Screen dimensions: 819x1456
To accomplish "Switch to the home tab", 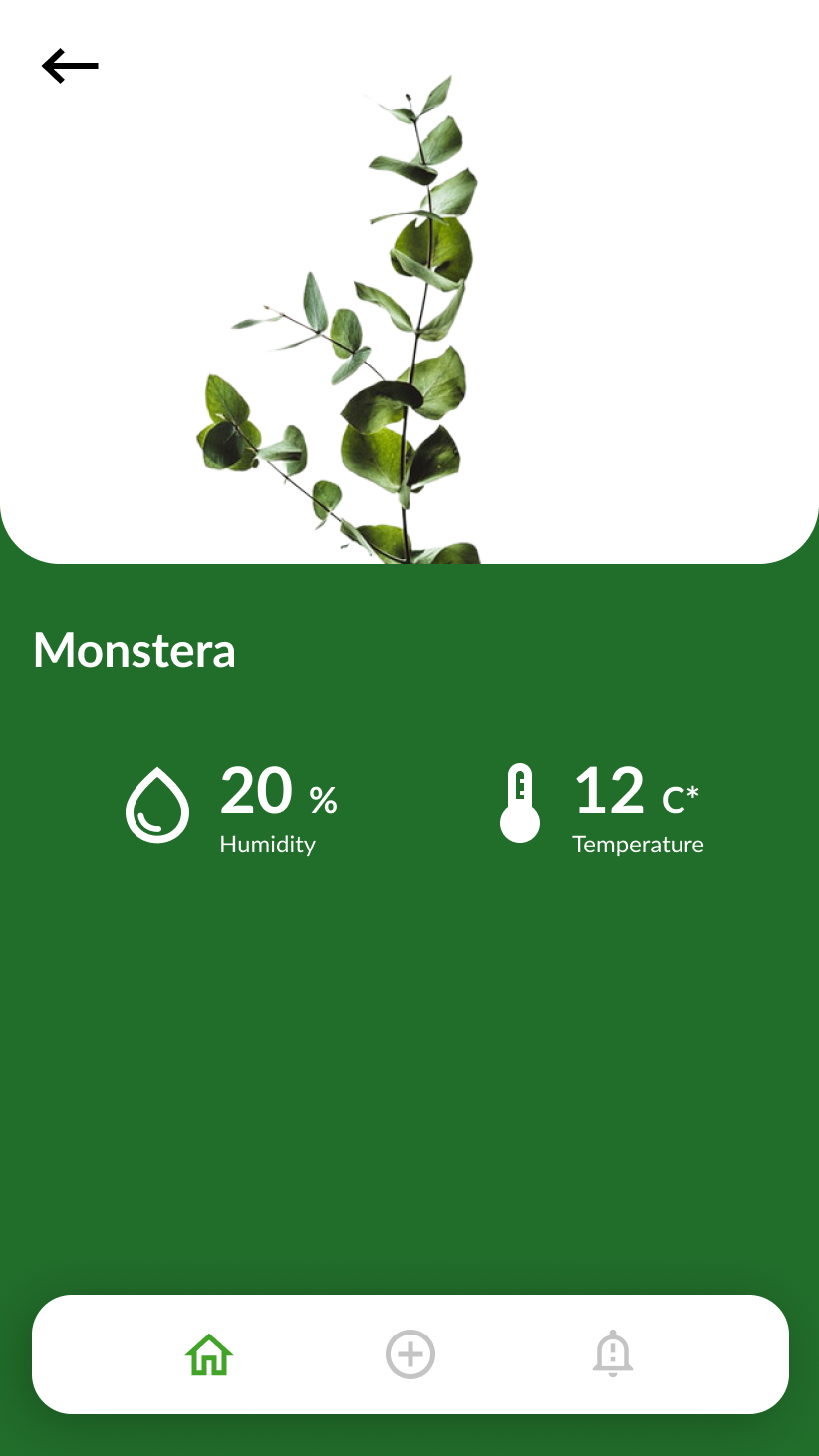I will pyautogui.click(x=209, y=1354).
